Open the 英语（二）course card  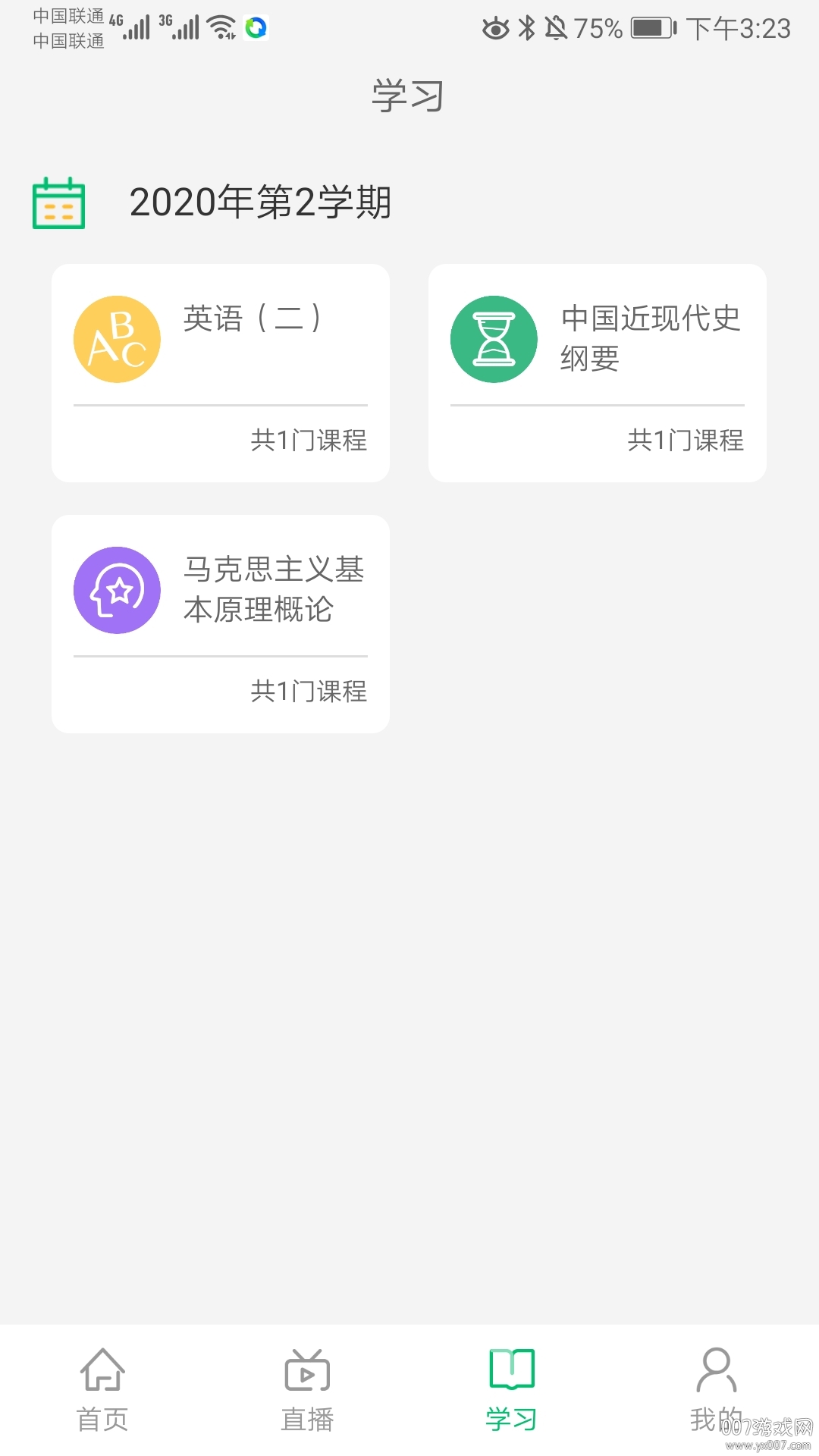[219, 372]
